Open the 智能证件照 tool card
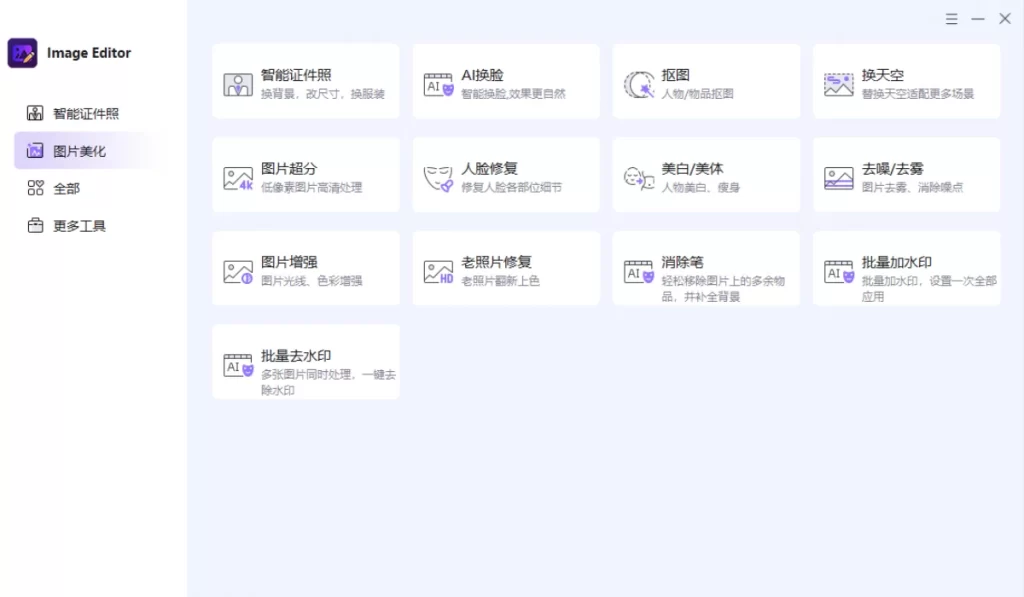 click(305, 82)
